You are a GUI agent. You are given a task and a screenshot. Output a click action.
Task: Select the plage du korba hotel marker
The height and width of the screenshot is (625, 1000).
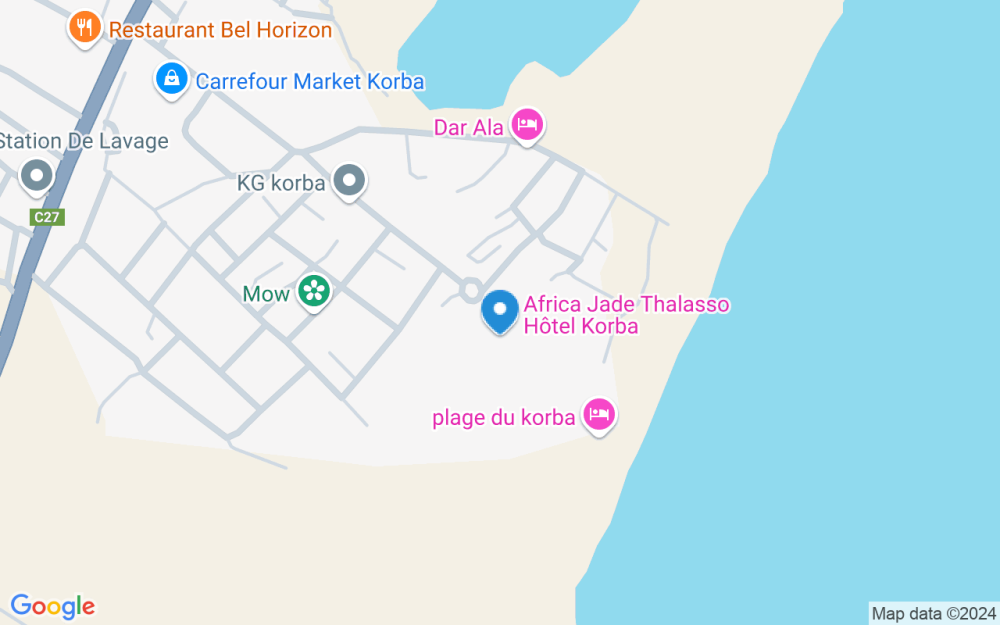(x=599, y=416)
